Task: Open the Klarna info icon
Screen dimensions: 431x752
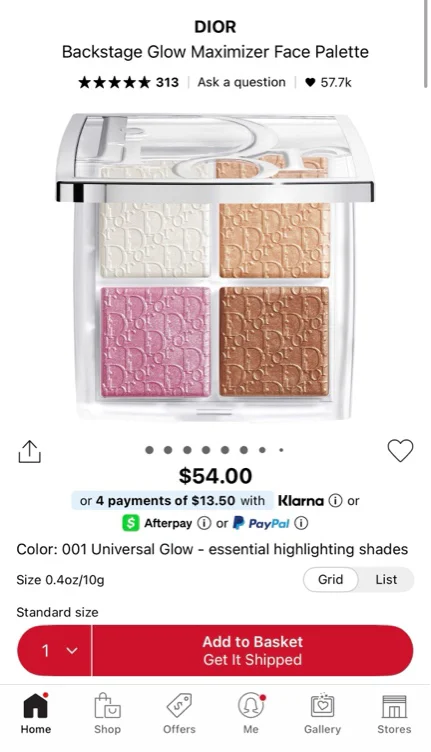Action: [335, 501]
